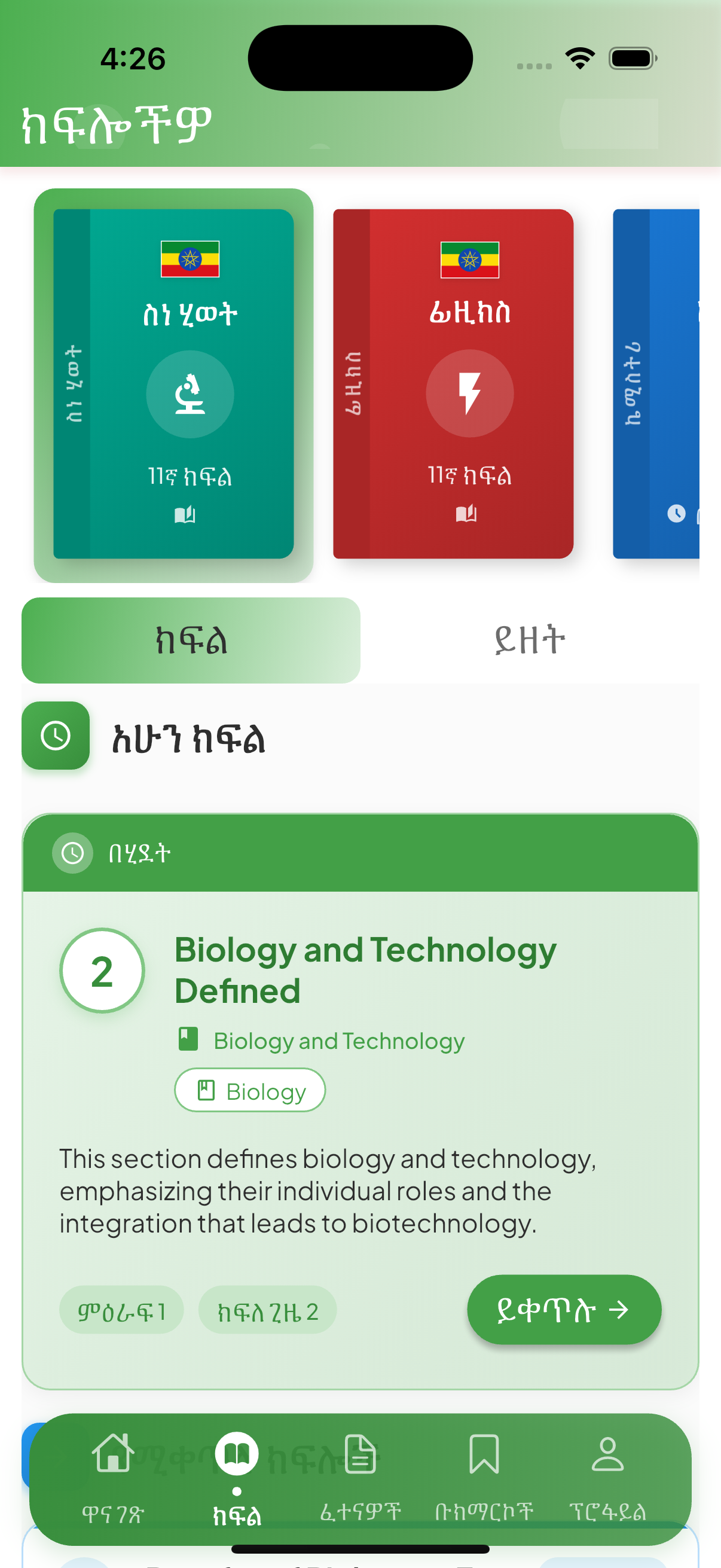Tap the microscope icon on the Biology card
The image size is (721, 1568).
(x=190, y=395)
